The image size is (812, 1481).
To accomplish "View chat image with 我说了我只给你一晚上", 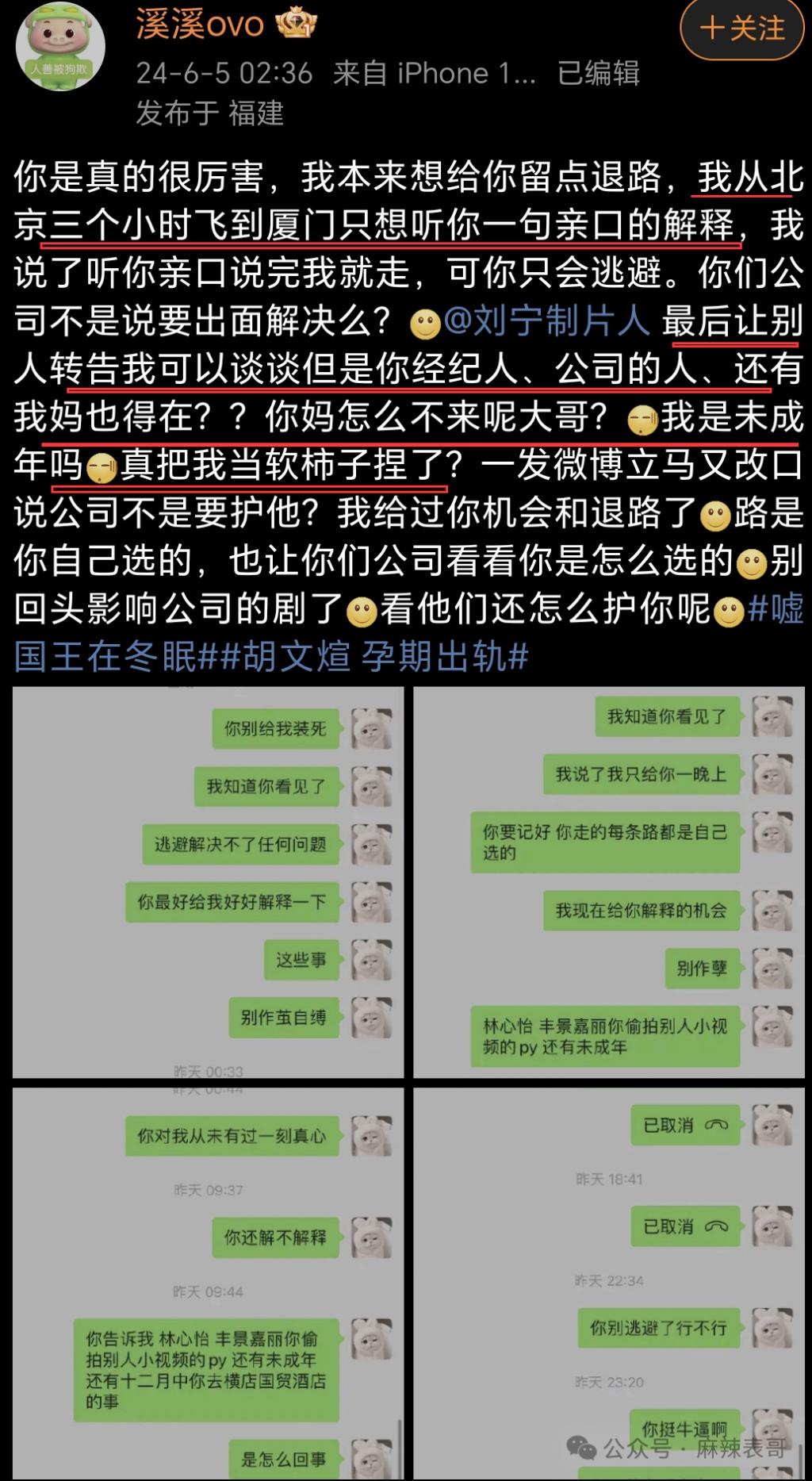I will [x=609, y=882].
